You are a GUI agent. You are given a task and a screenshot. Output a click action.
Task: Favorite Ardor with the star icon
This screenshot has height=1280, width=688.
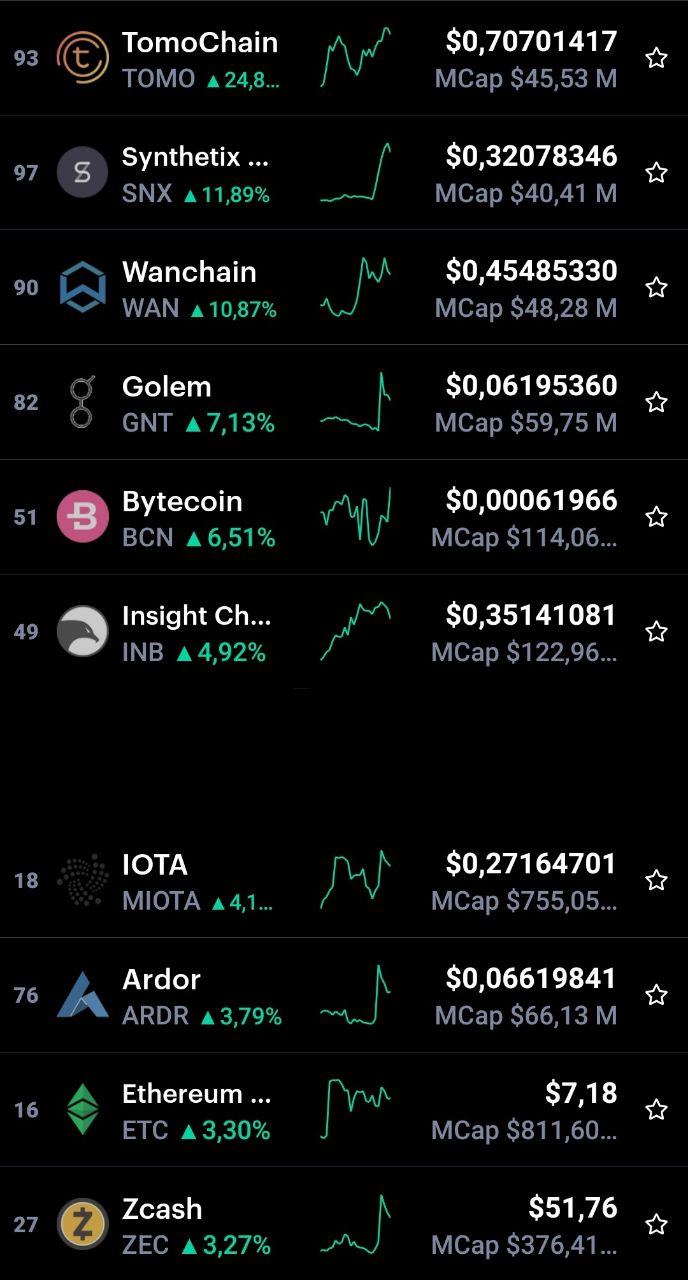pos(656,995)
